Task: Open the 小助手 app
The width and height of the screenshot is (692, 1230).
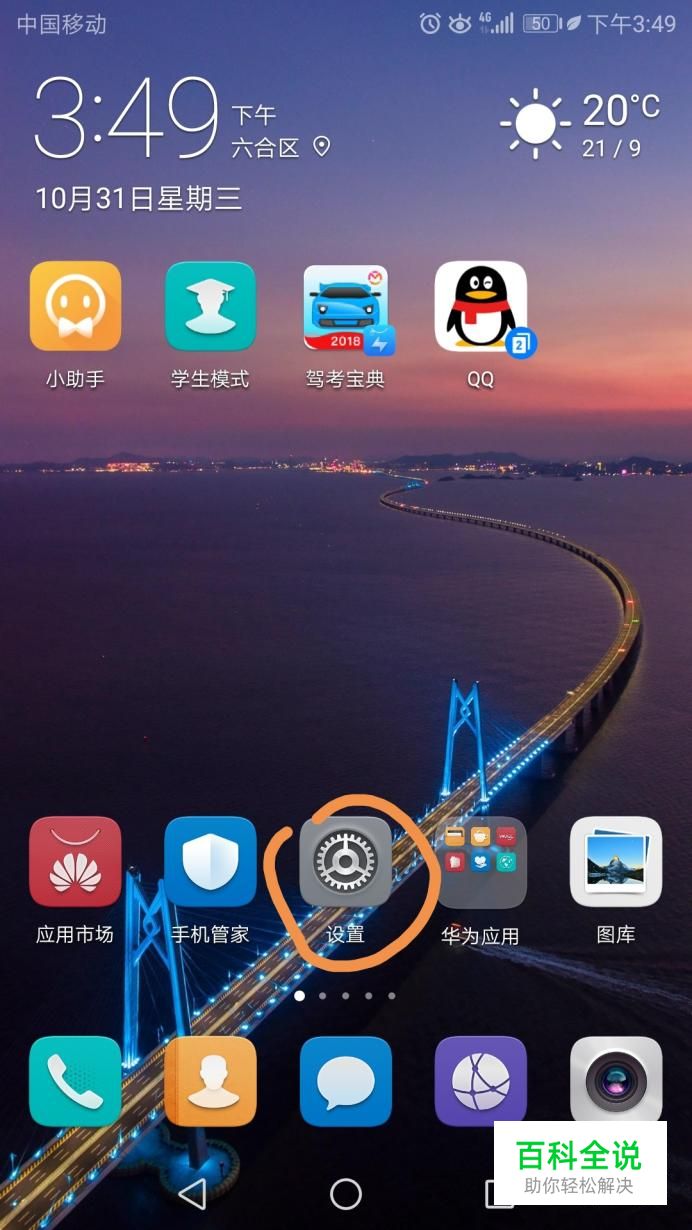Action: 75,307
